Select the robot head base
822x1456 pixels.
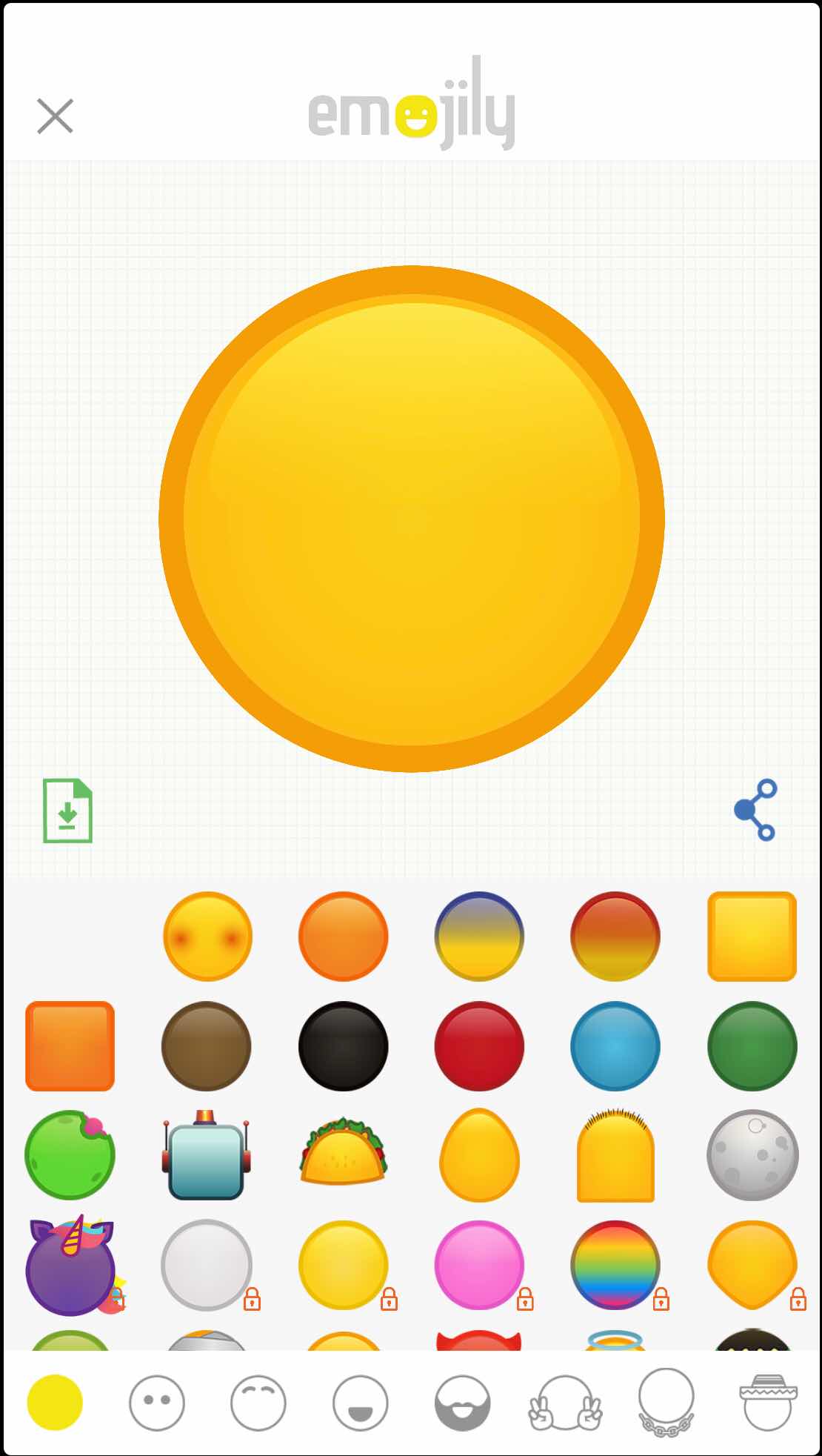click(x=206, y=1154)
